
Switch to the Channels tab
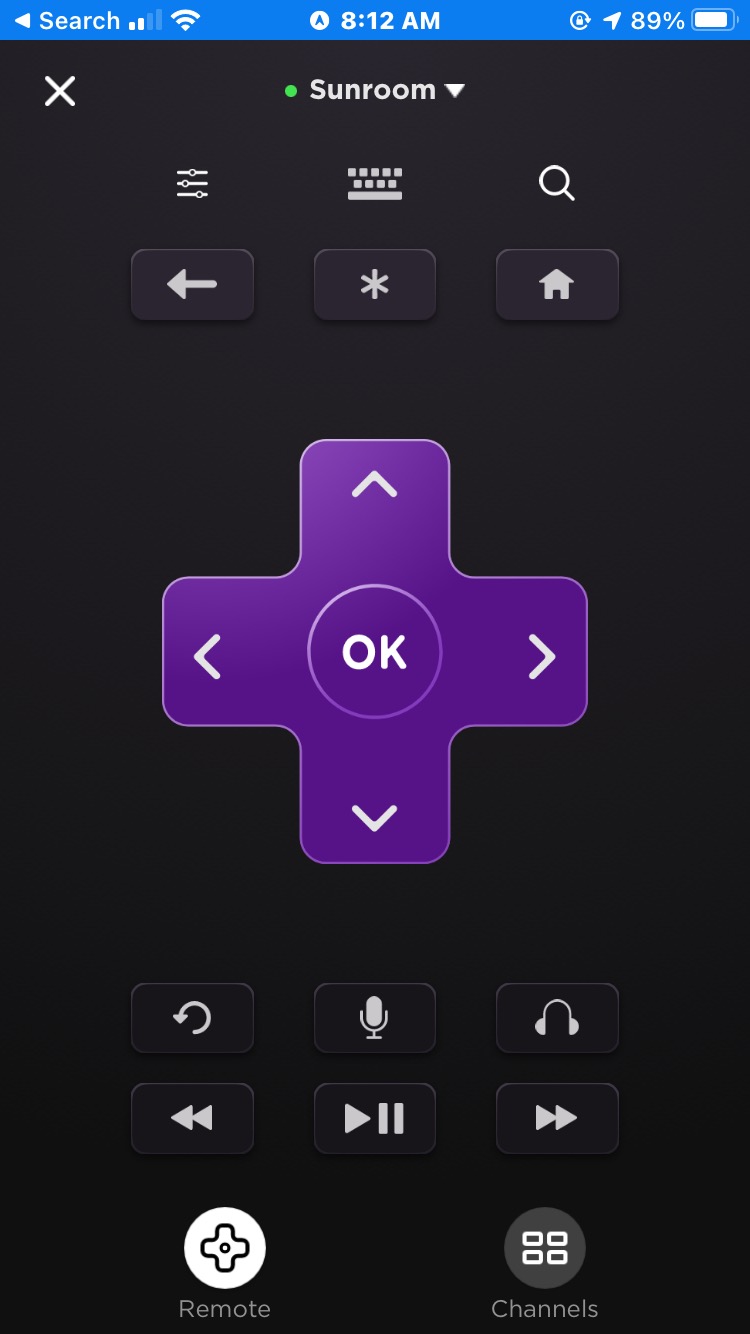click(545, 1264)
